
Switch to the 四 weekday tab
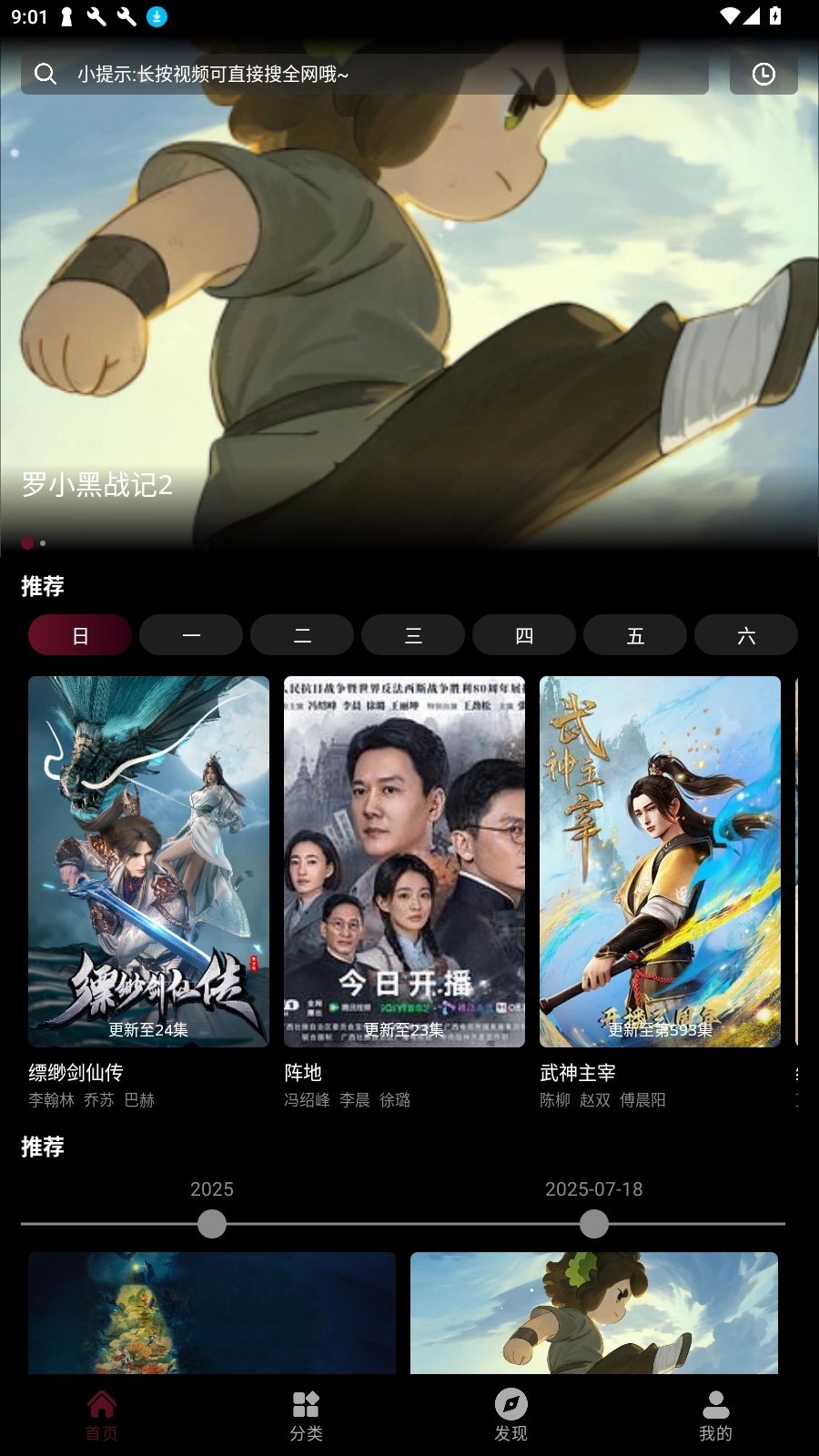tap(523, 634)
